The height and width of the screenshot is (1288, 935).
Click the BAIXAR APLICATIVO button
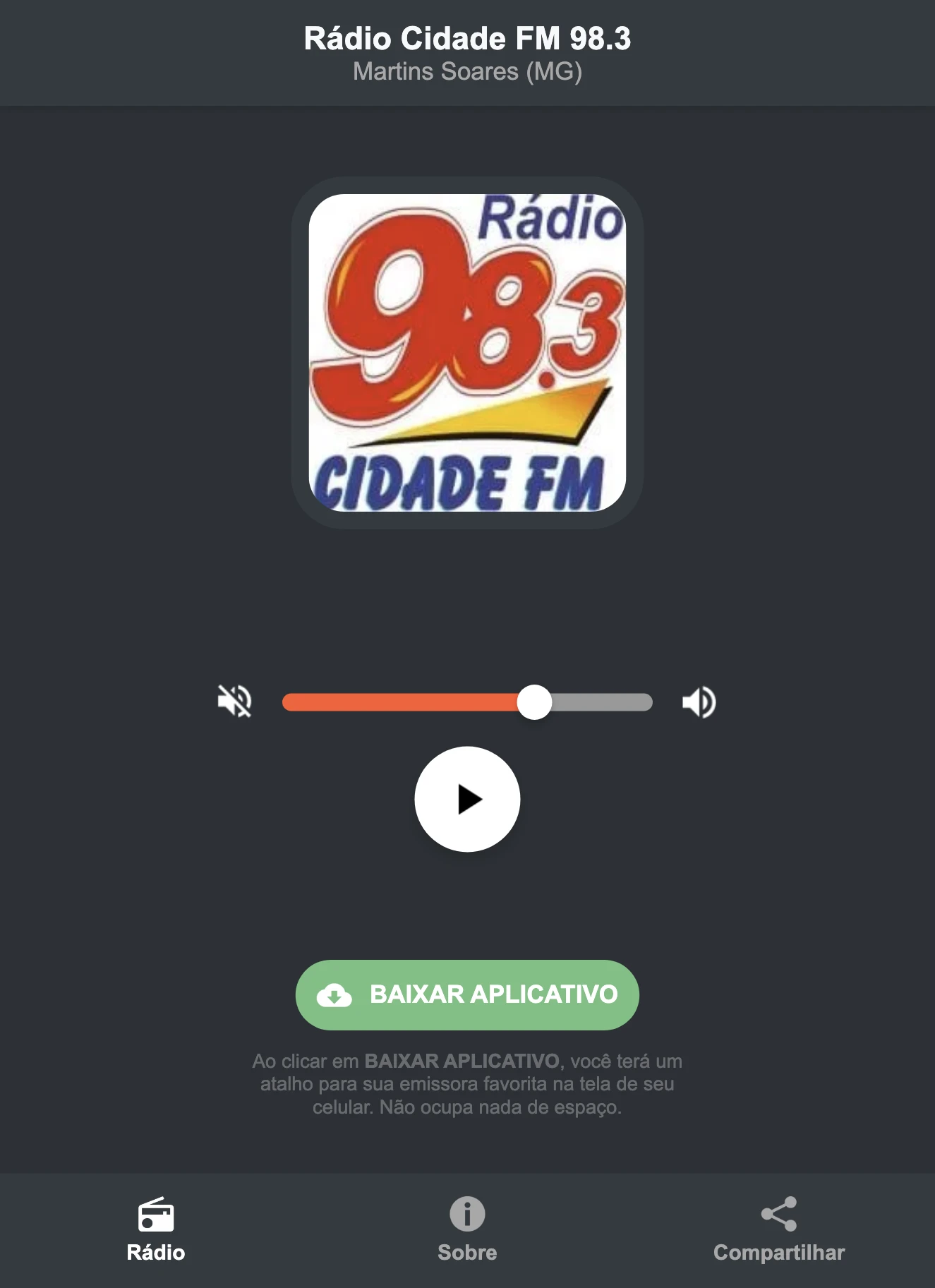pos(467,995)
